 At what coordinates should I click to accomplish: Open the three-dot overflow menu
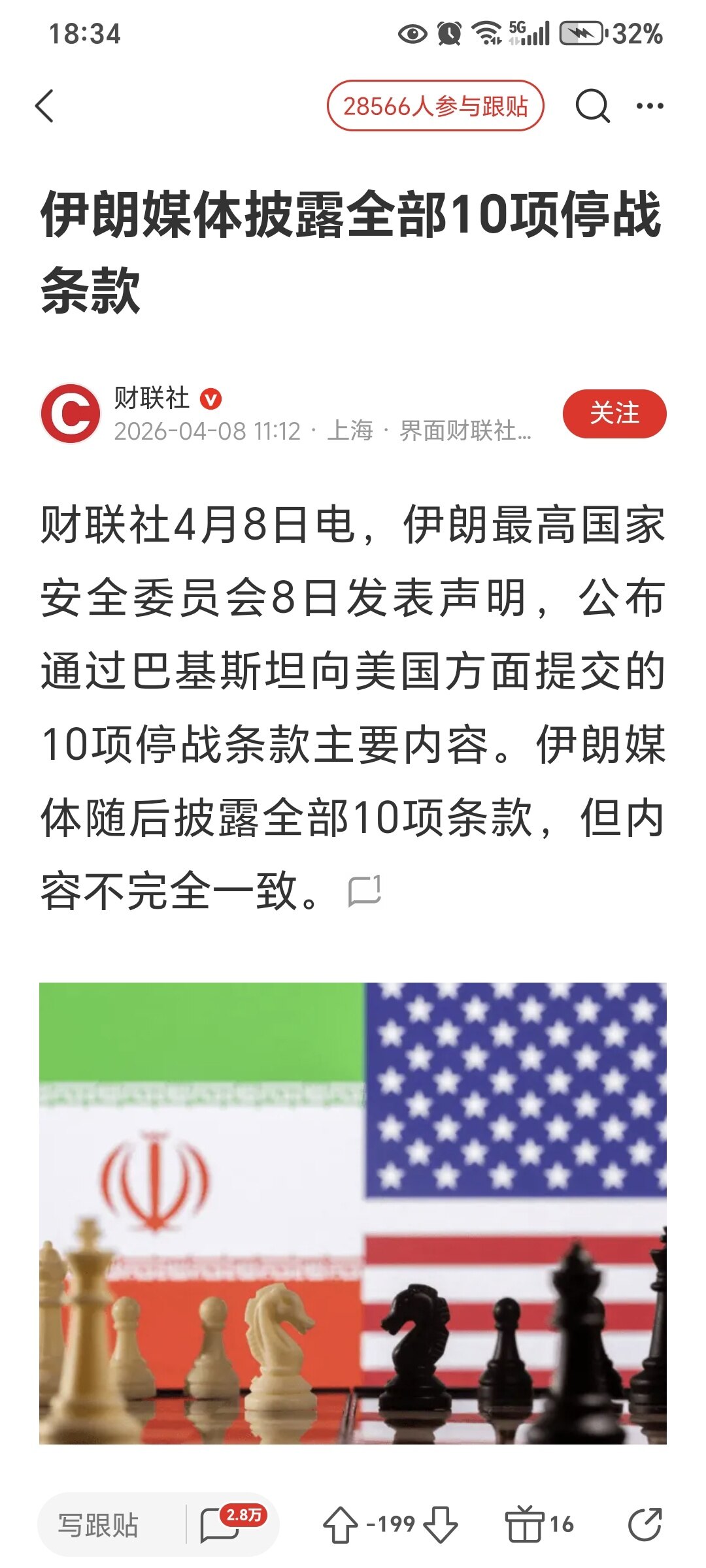click(x=650, y=106)
